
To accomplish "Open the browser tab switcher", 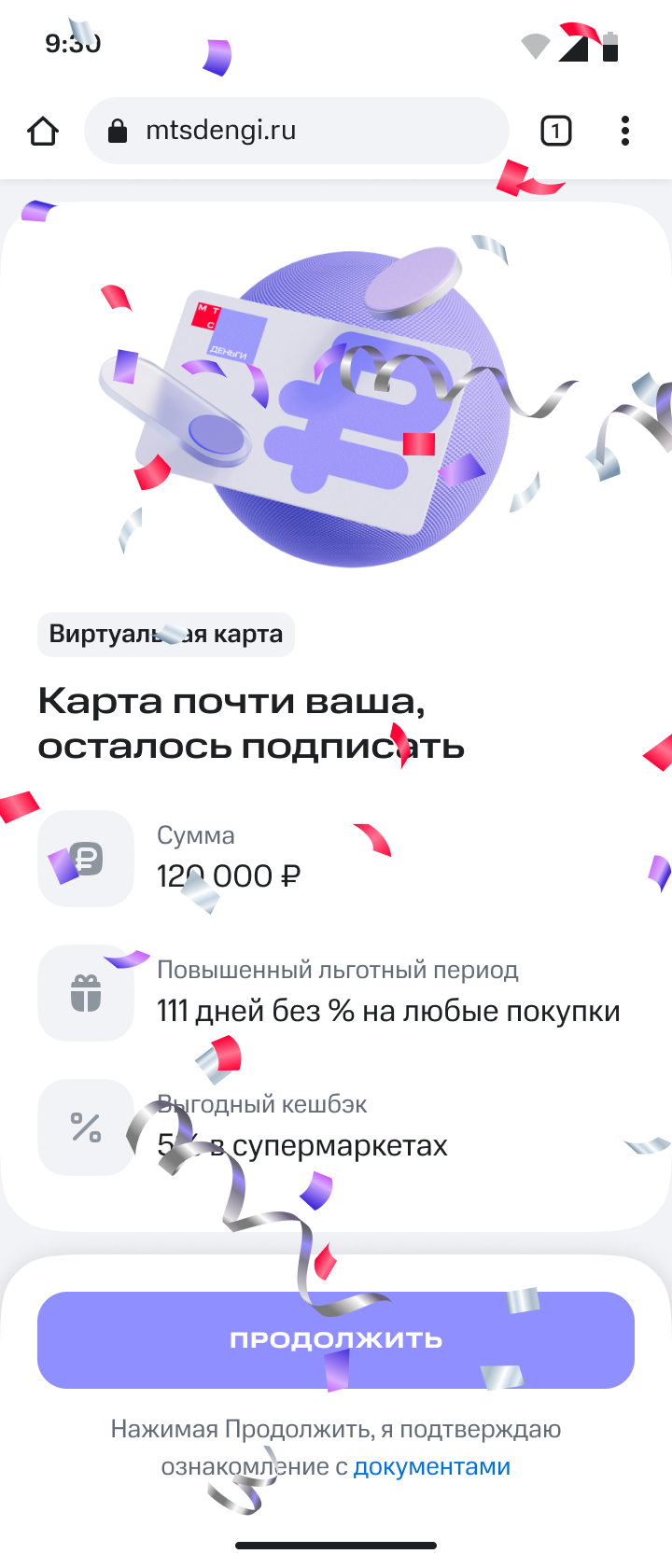I will point(555,132).
